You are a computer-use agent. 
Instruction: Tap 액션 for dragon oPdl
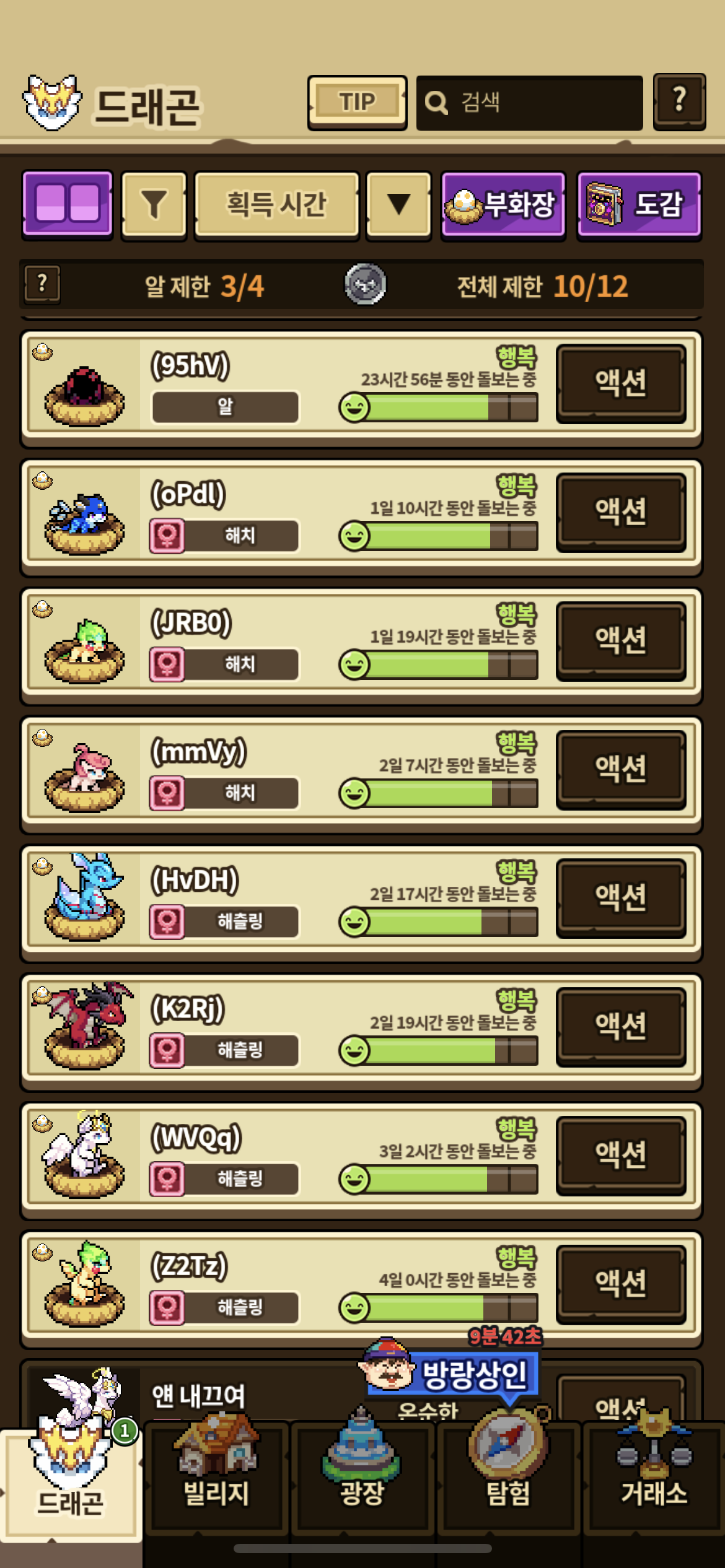coord(620,512)
